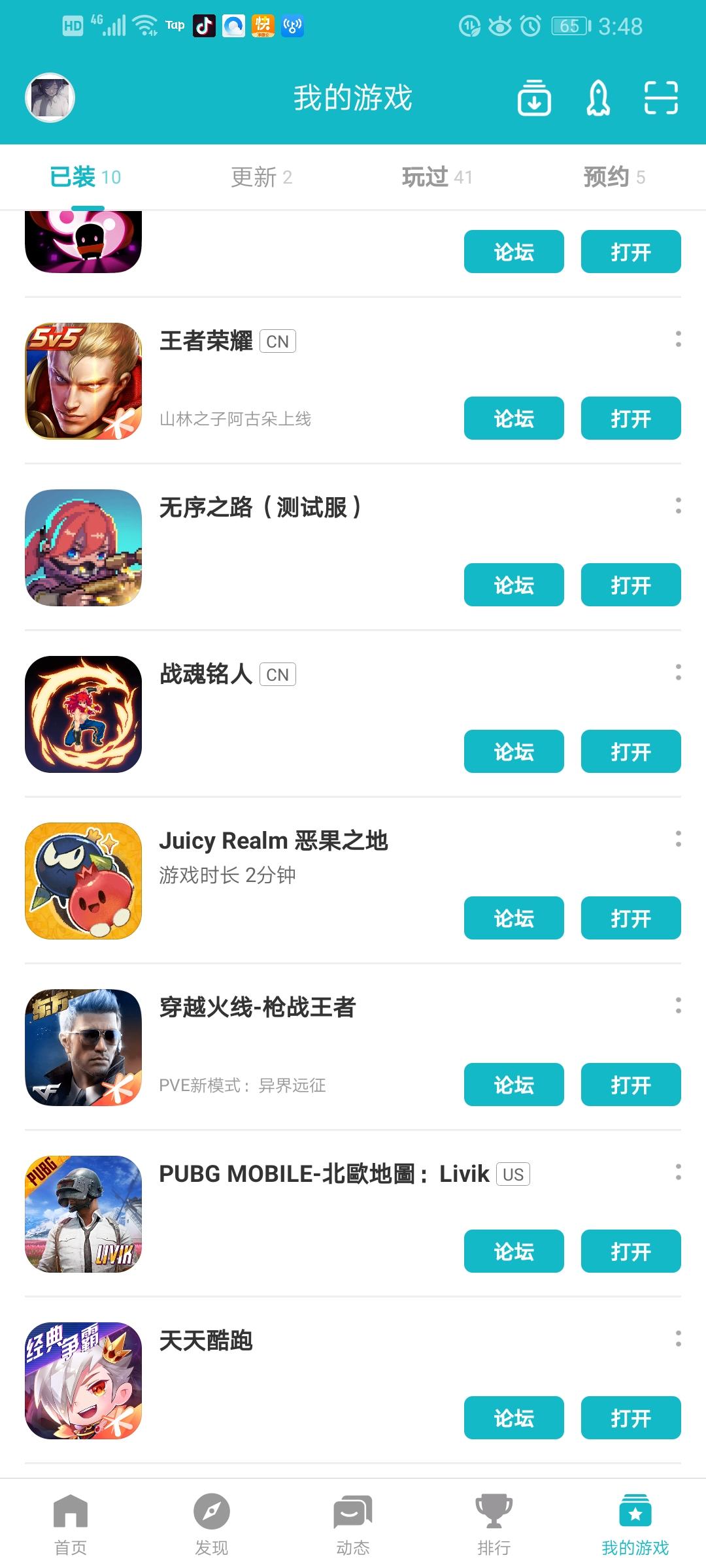Switch to the 发现 tab
706x1568 pixels.
tap(212, 1524)
